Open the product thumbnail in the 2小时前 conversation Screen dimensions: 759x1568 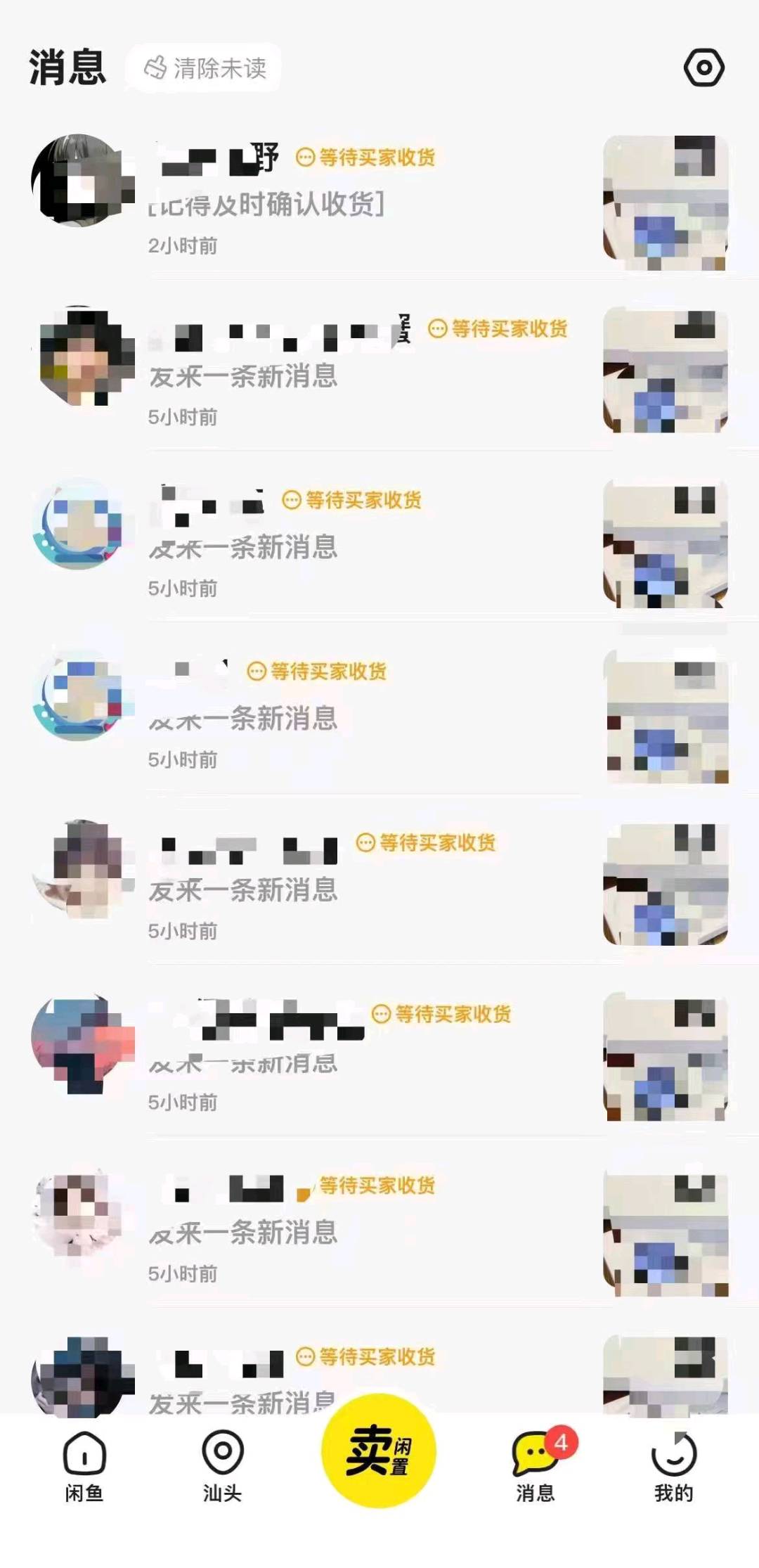(x=666, y=203)
